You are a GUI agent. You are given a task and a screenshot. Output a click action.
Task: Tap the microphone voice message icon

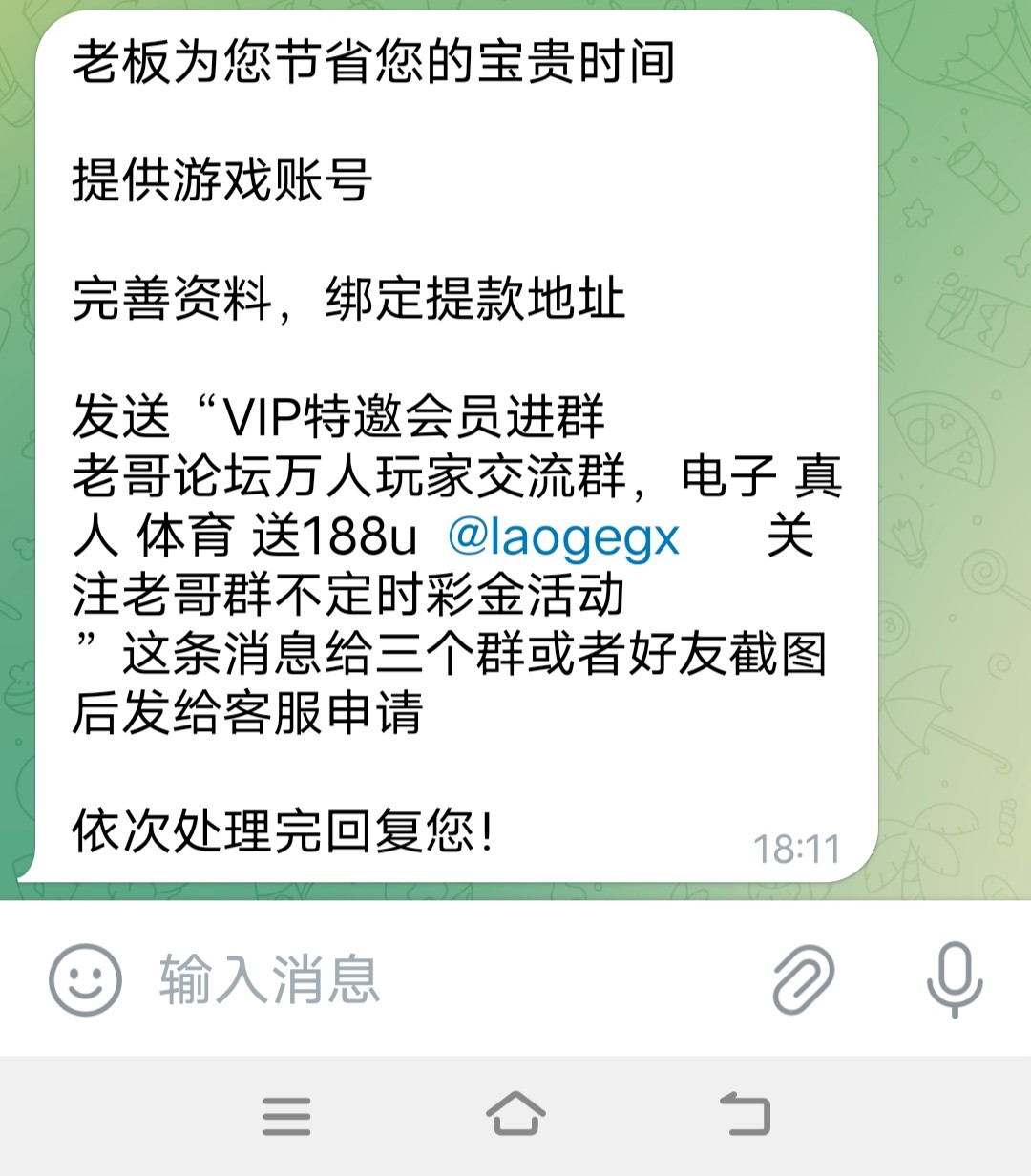(954, 979)
